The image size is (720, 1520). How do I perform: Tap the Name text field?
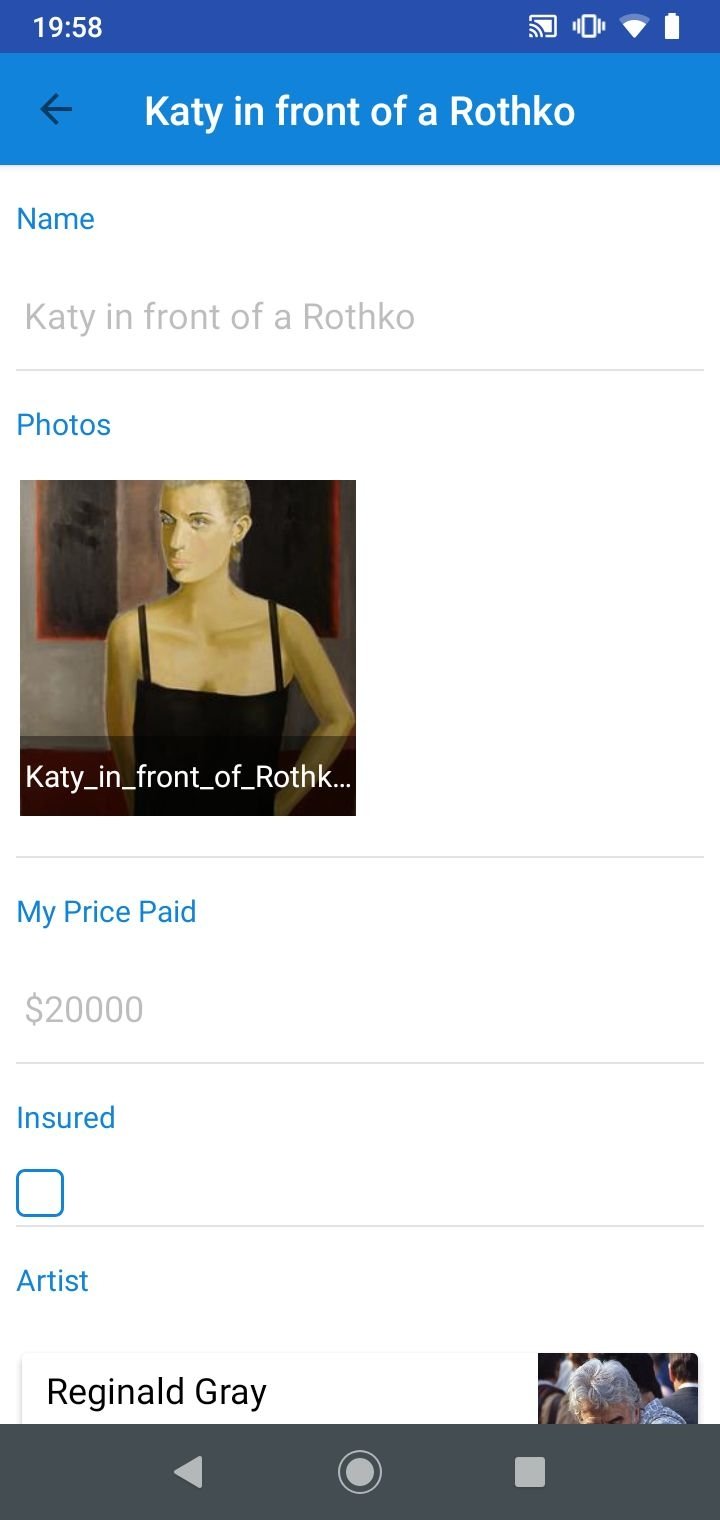coord(360,317)
